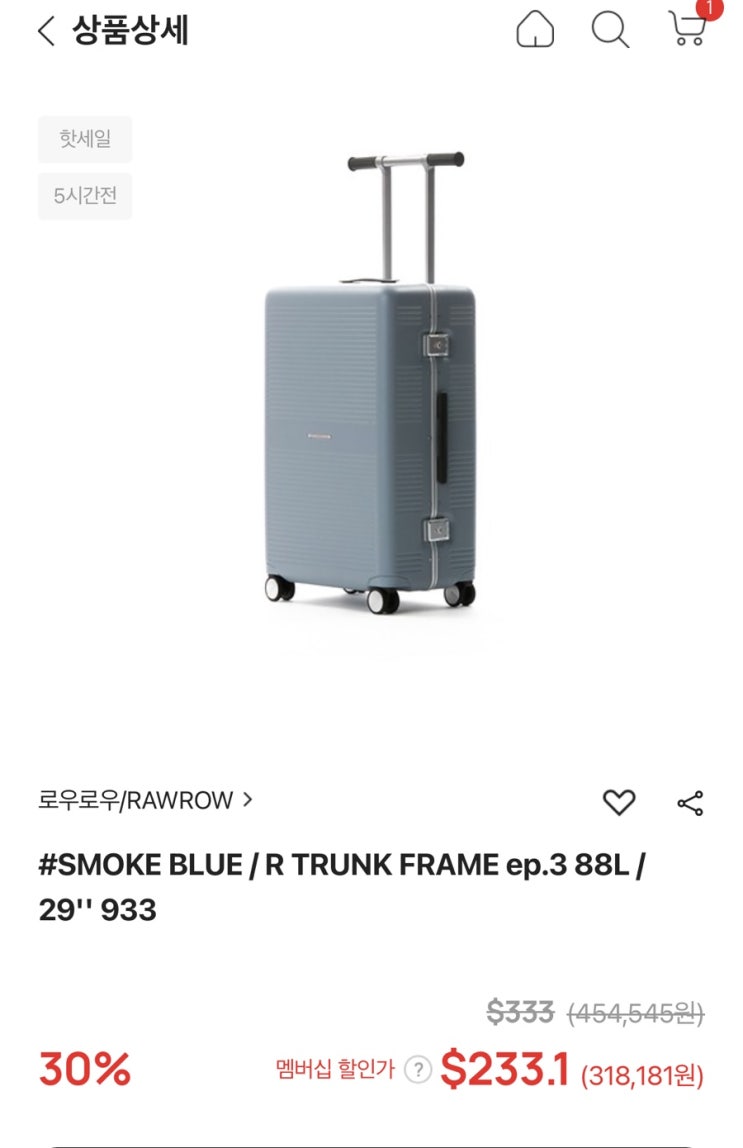The height and width of the screenshot is (1148, 743).
Task: Show membership discount info help
Action: (420, 1070)
